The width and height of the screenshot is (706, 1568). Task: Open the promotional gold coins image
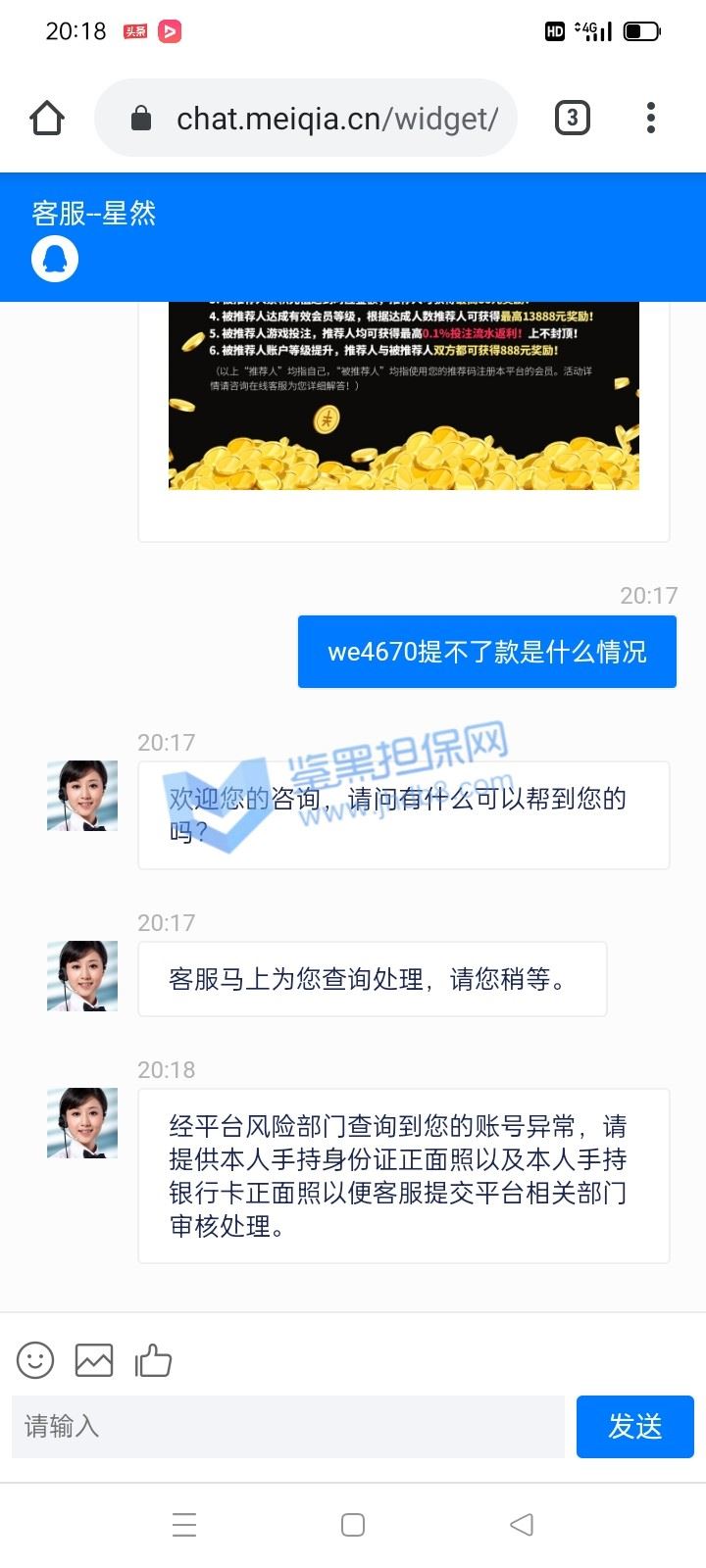click(404, 396)
